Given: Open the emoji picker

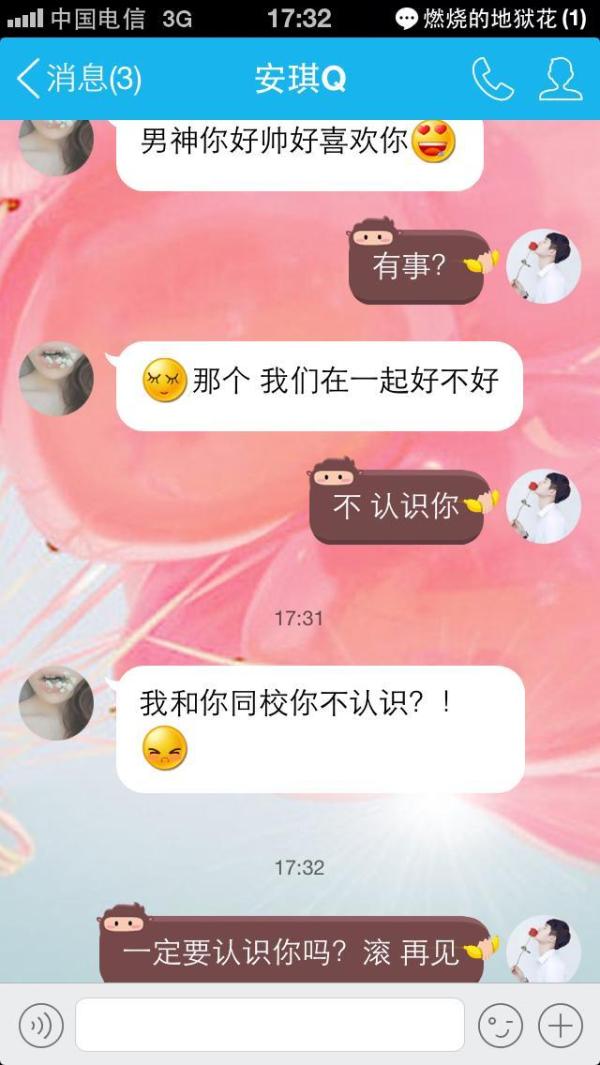Looking at the screenshot, I should pos(500,1025).
